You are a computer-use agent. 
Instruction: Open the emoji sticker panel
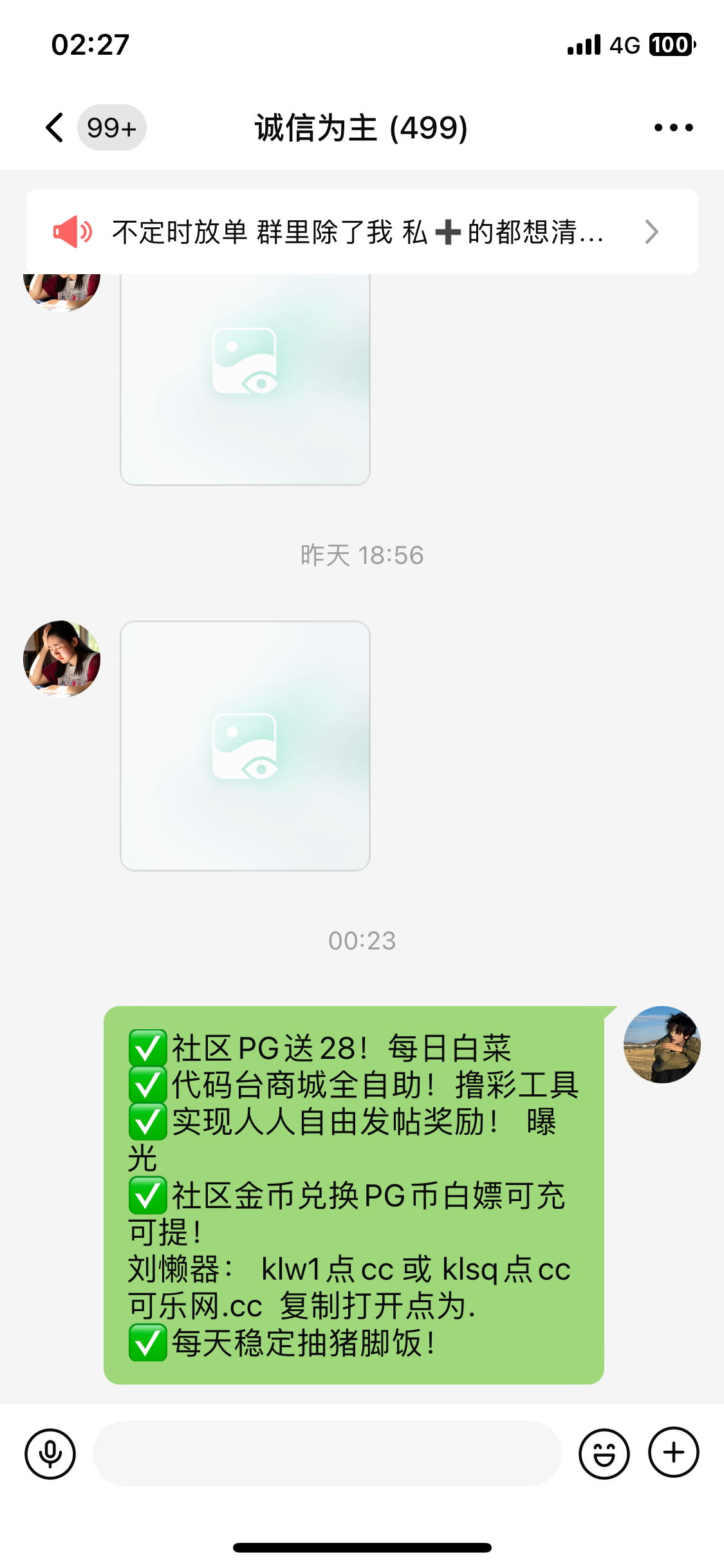click(604, 1453)
